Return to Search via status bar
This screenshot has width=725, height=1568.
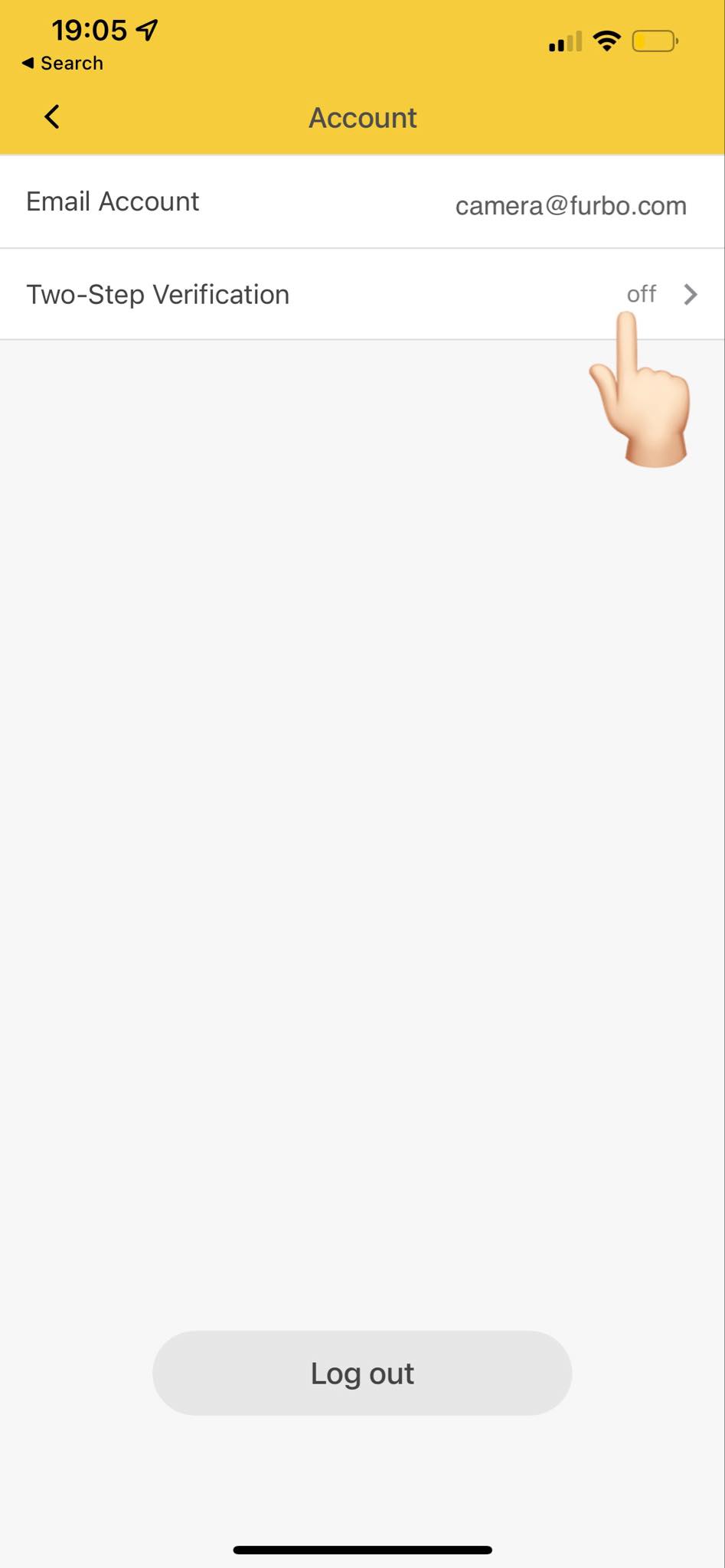[63, 64]
